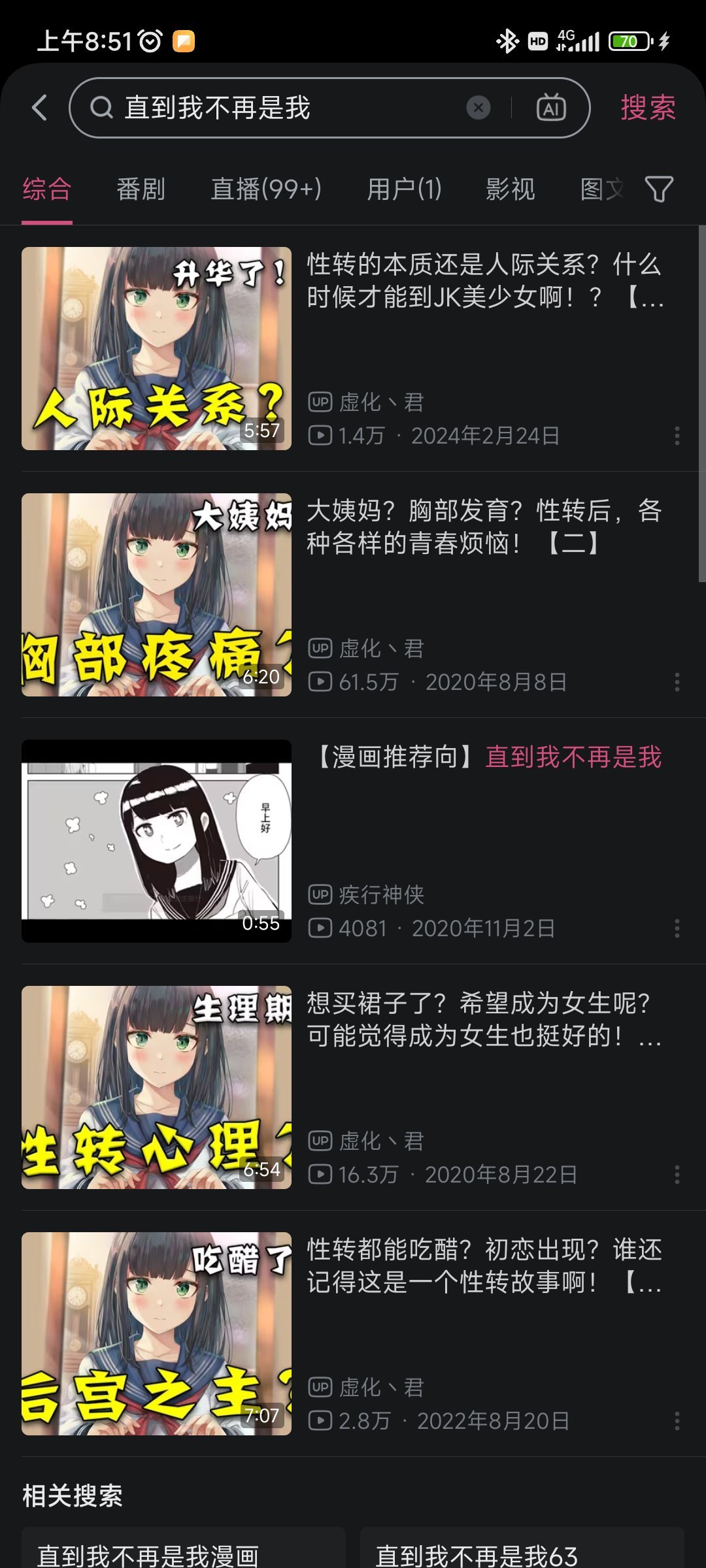The image size is (706, 1568).
Task: Open video 性转都能吃醋？初恋出现
Action: pyautogui.click(x=484, y=1266)
